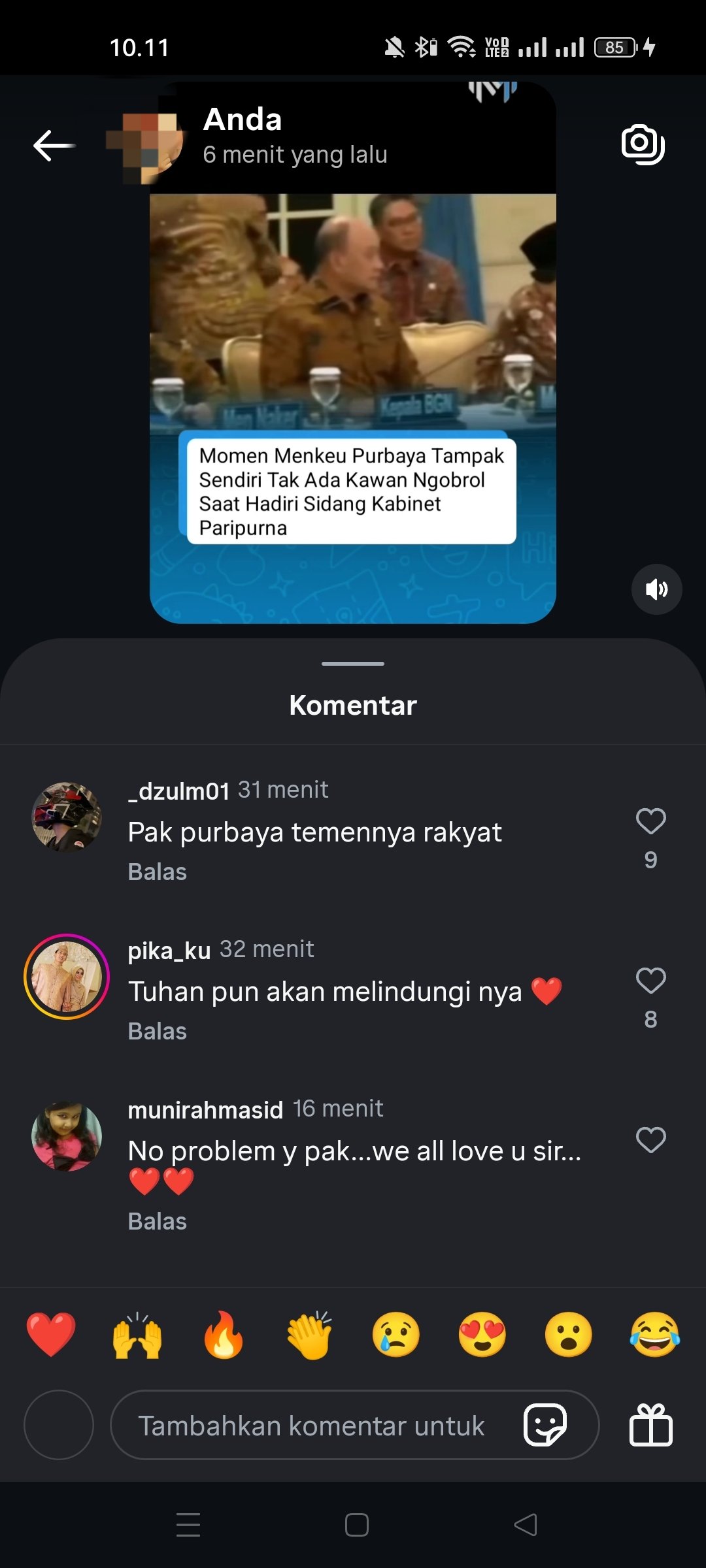Reply to pika_ku's comment
The height and width of the screenshot is (1568, 706).
pyautogui.click(x=158, y=1031)
